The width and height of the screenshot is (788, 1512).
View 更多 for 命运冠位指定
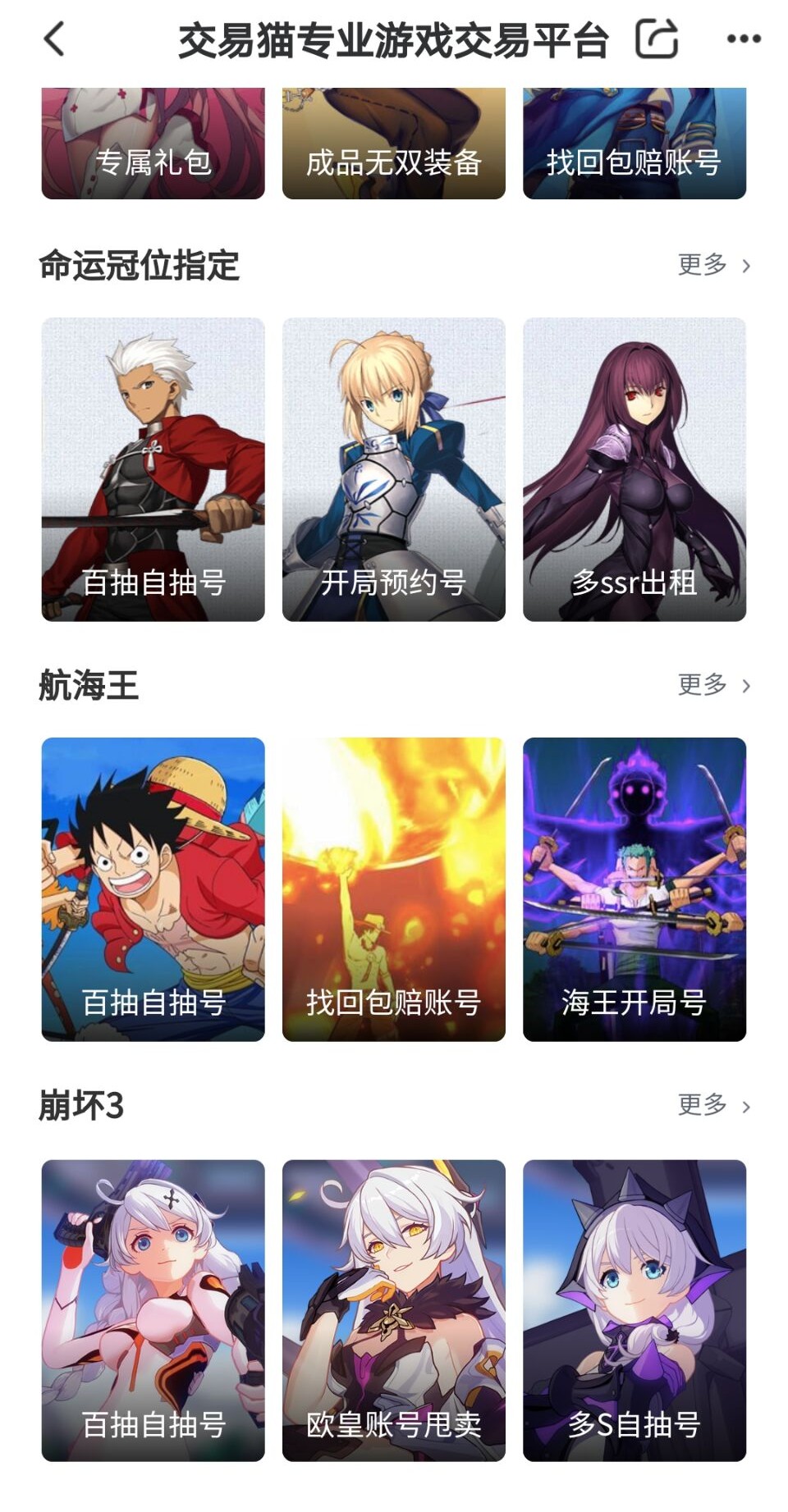[x=712, y=265]
